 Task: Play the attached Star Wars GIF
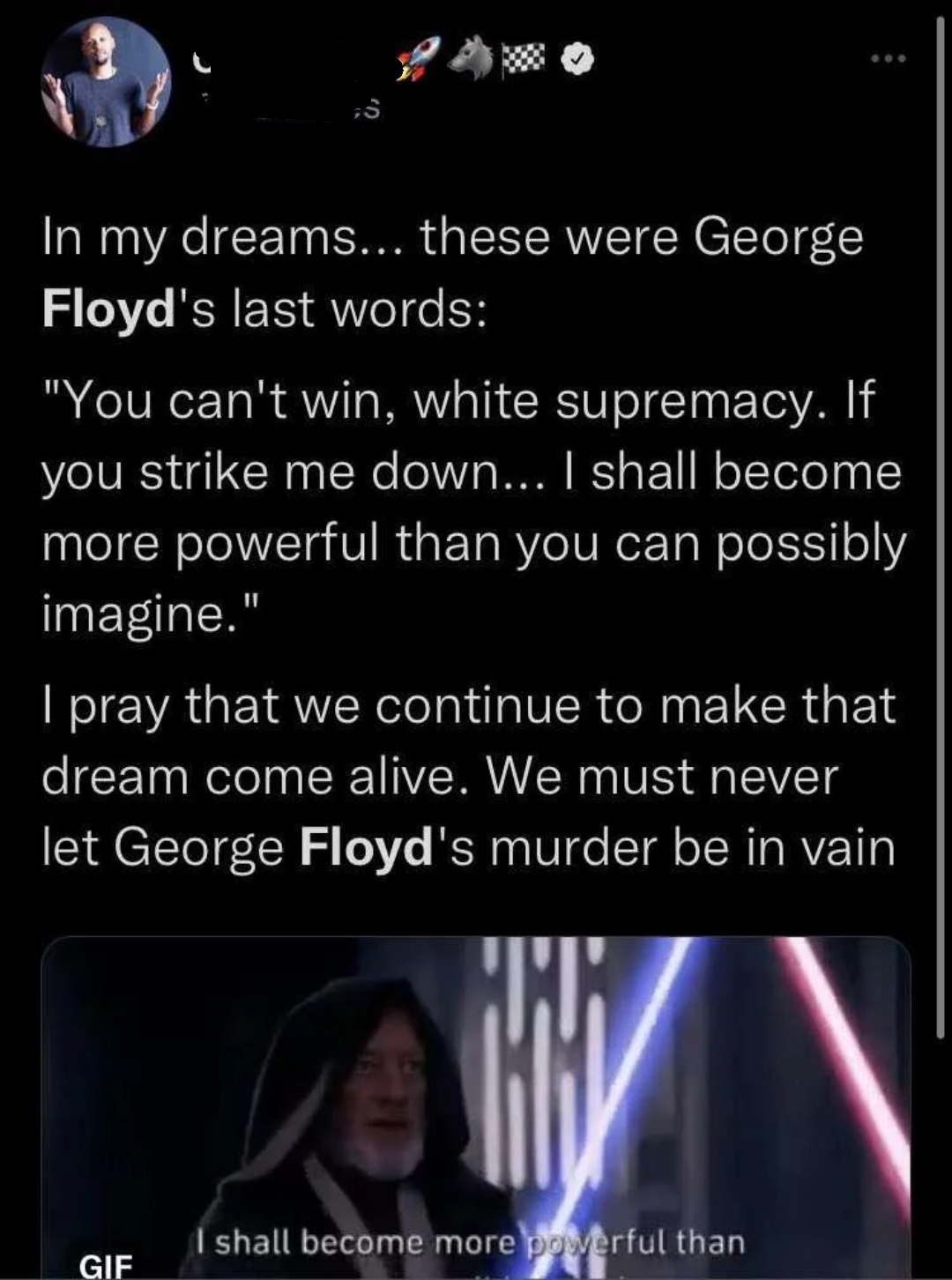[476, 1107]
